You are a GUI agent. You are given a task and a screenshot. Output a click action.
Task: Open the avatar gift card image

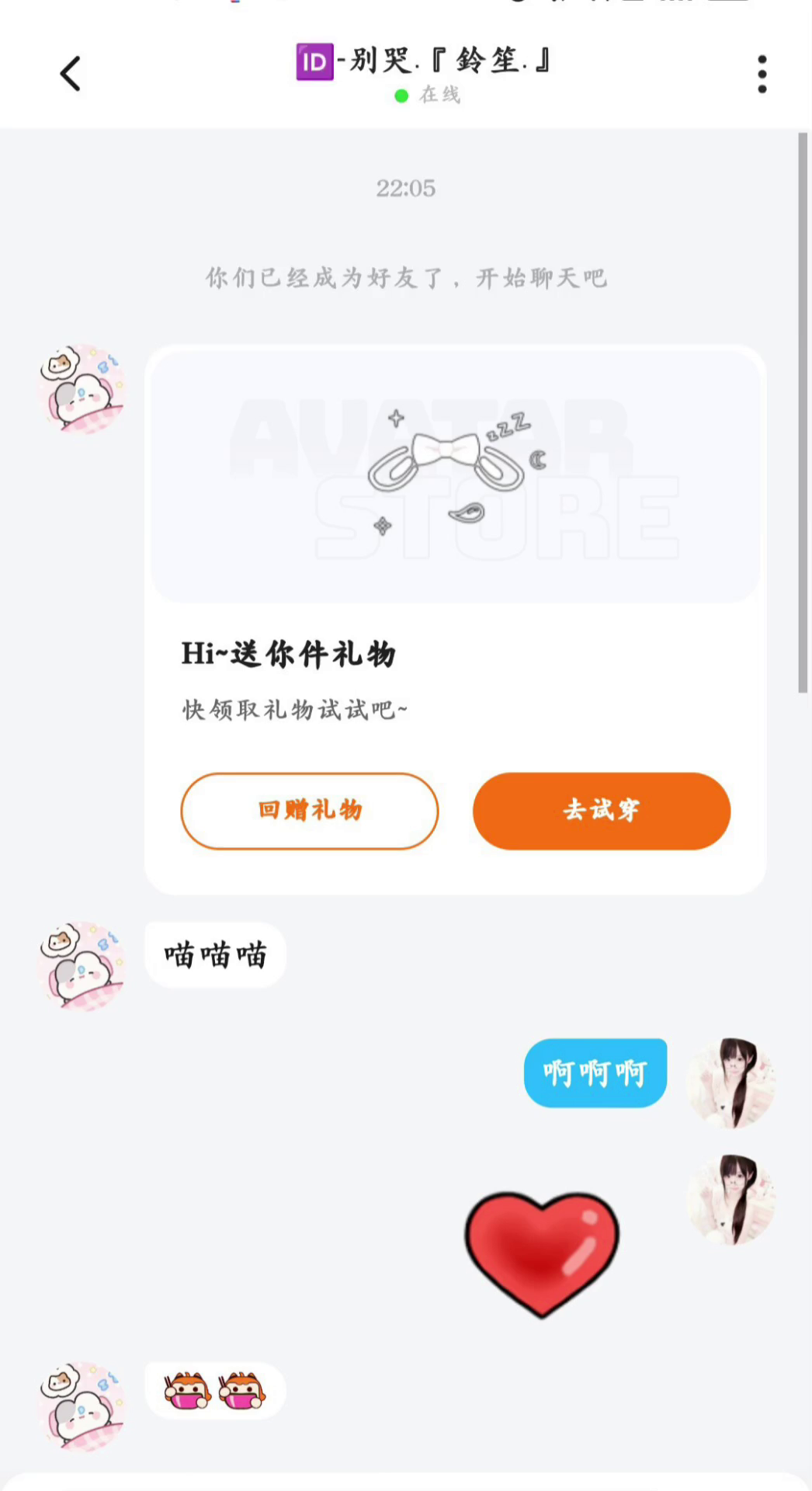point(456,475)
